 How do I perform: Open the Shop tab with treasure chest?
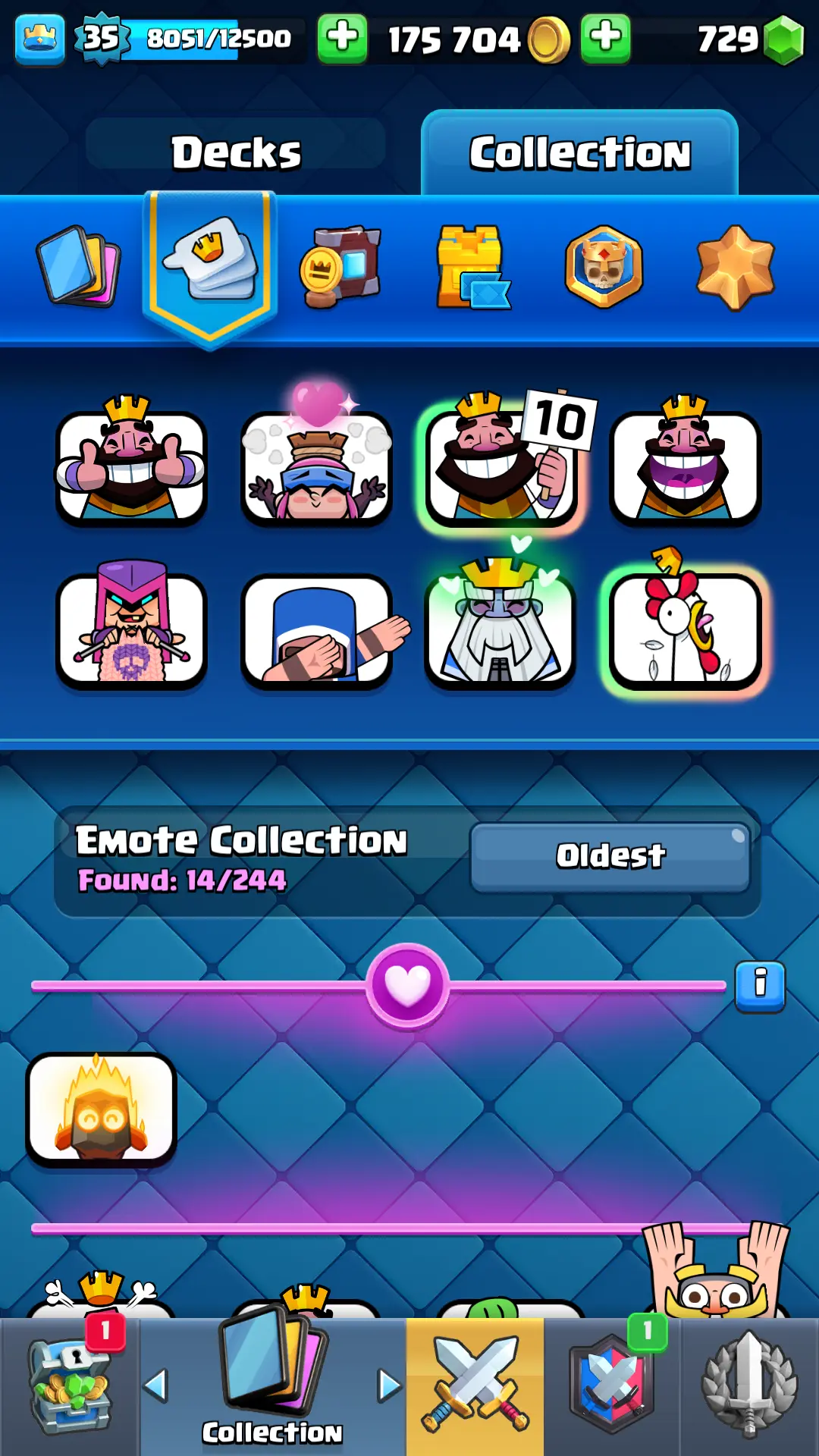pos(70,1386)
